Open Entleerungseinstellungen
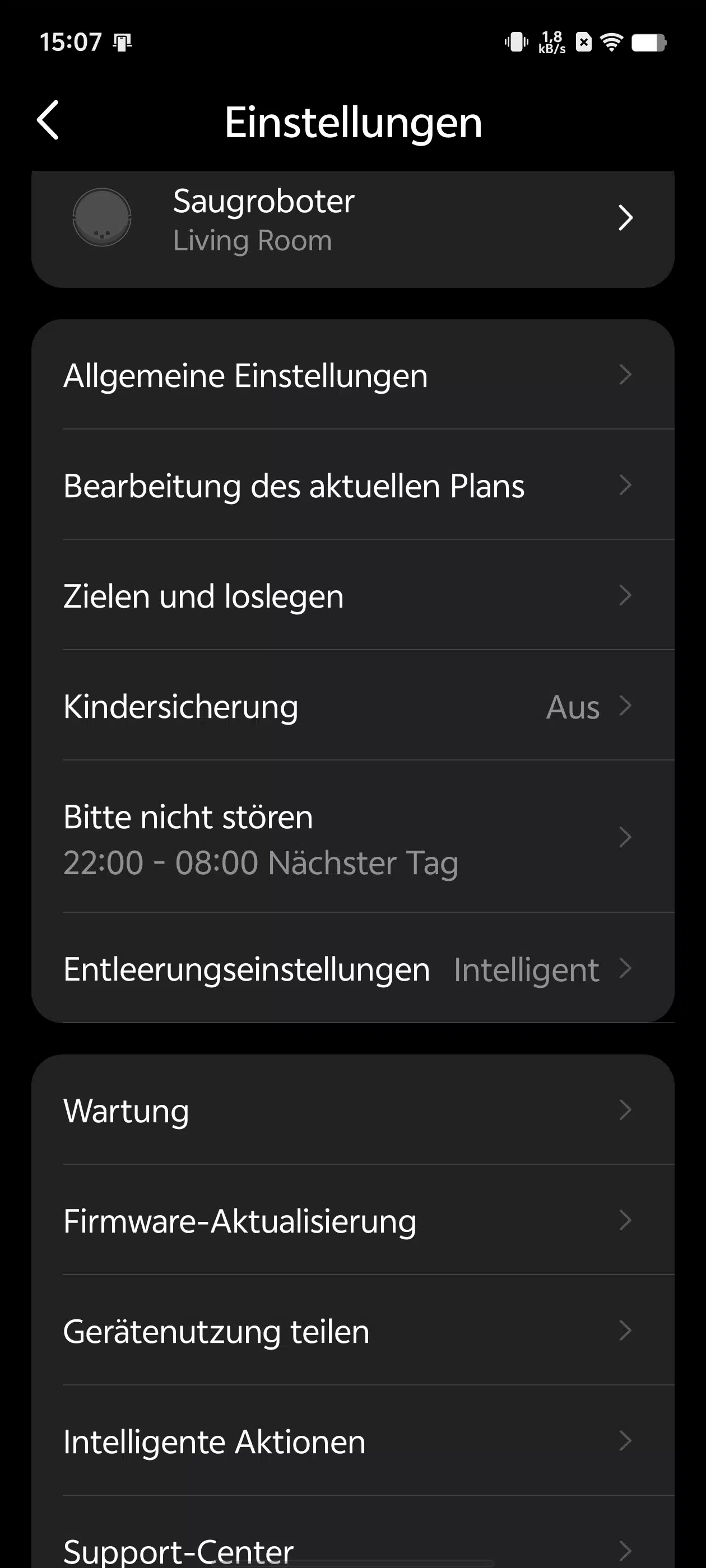The height and width of the screenshot is (1568, 706). pyautogui.click(x=352, y=968)
